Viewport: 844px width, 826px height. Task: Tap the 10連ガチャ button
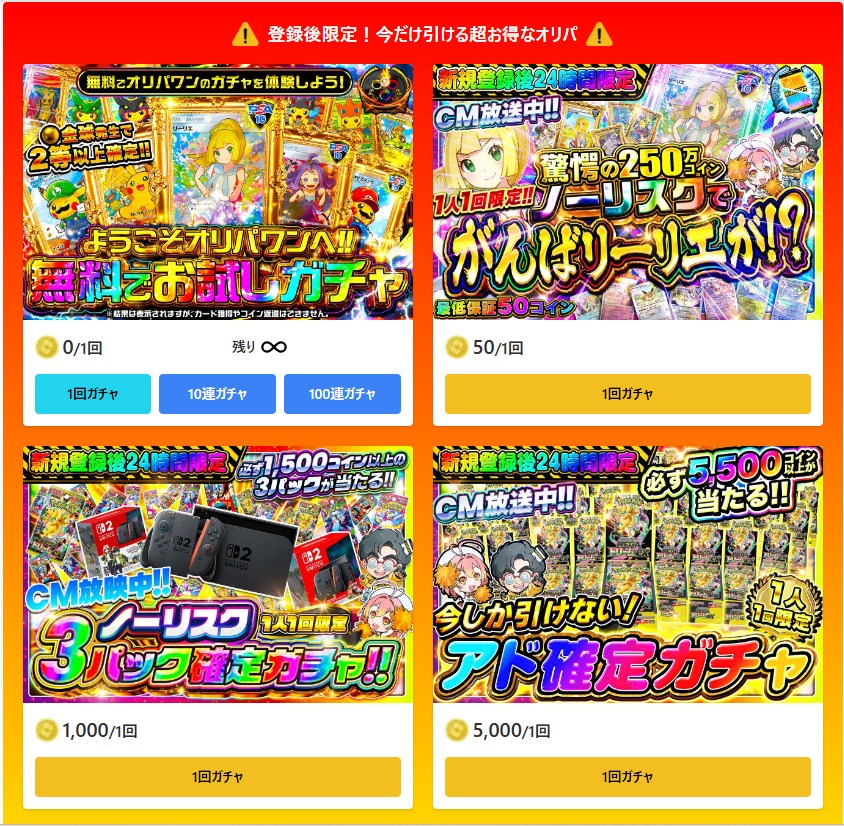(217, 394)
